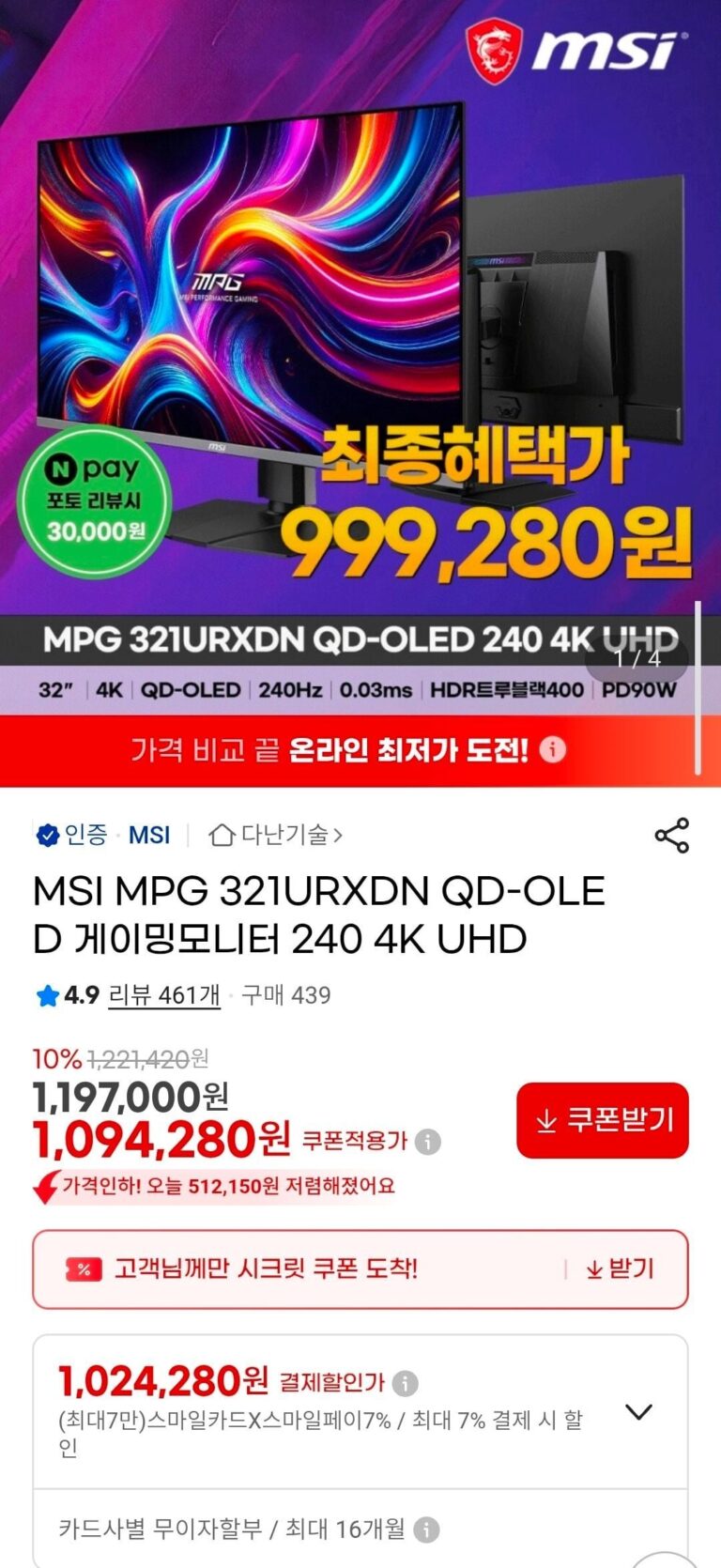Viewport: 721px width, 1568px height.
Task: Tap the 쿠폰받기 button
Action: click(603, 1120)
